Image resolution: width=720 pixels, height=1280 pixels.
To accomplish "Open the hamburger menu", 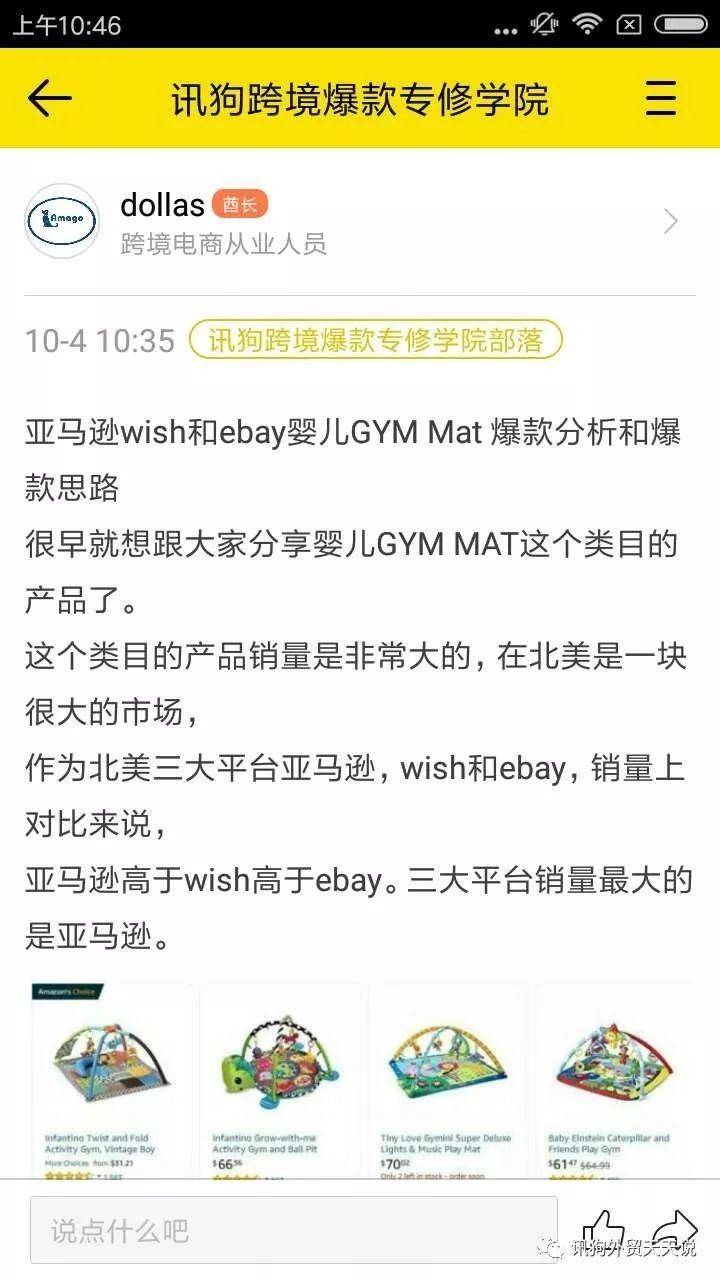I will tap(662, 98).
